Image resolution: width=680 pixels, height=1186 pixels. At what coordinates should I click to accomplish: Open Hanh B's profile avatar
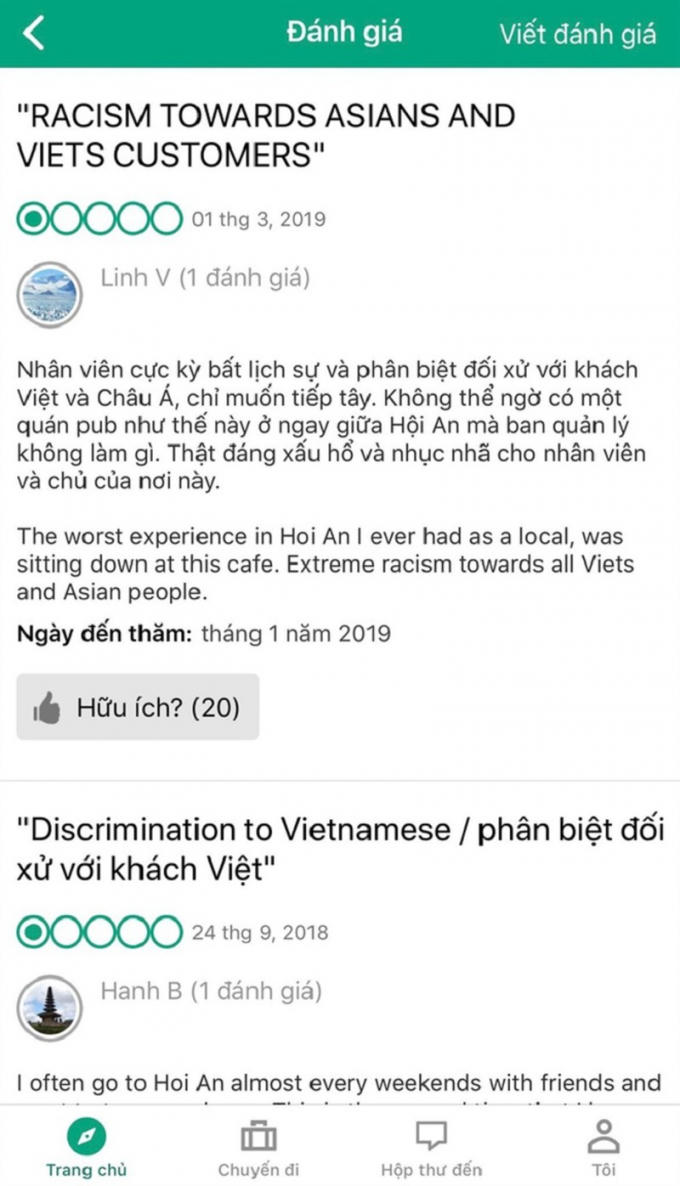coord(49,1009)
